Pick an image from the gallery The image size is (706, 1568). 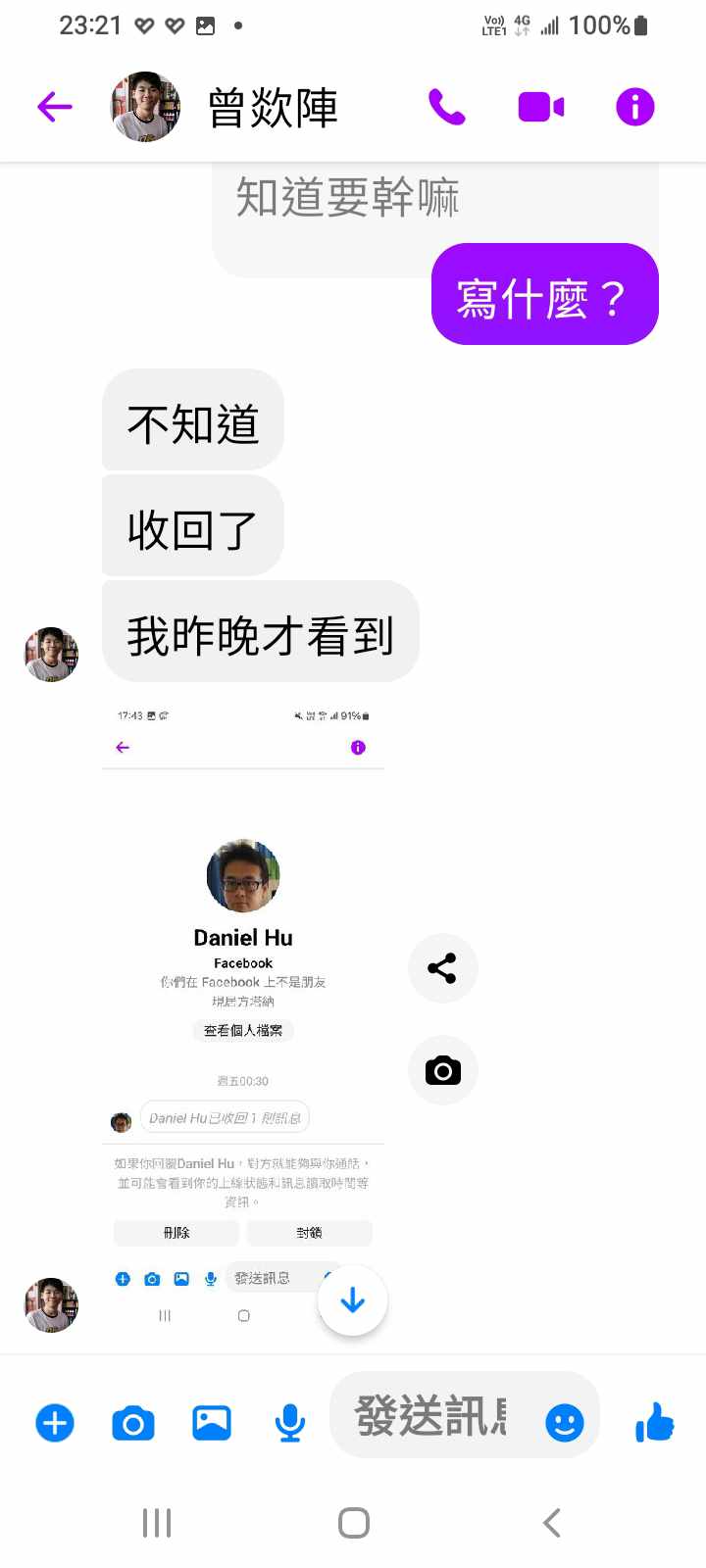click(x=212, y=1422)
